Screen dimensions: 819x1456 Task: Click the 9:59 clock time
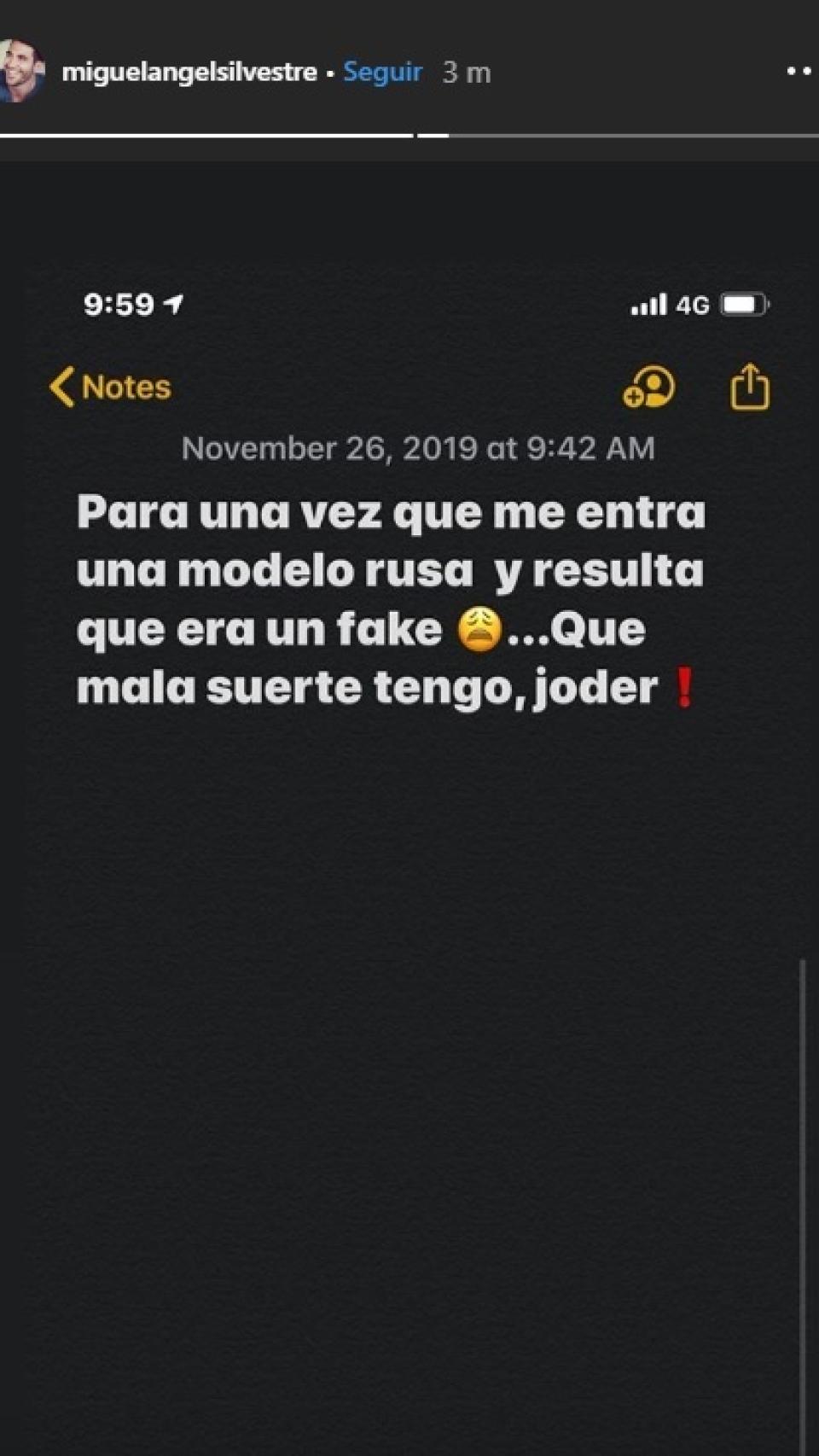pyautogui.click(x=119, y=305)
